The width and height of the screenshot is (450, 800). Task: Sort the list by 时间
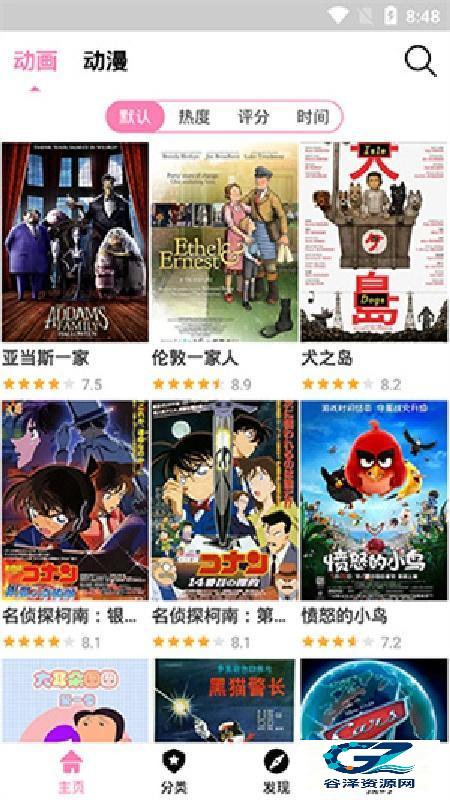[313, 117]
